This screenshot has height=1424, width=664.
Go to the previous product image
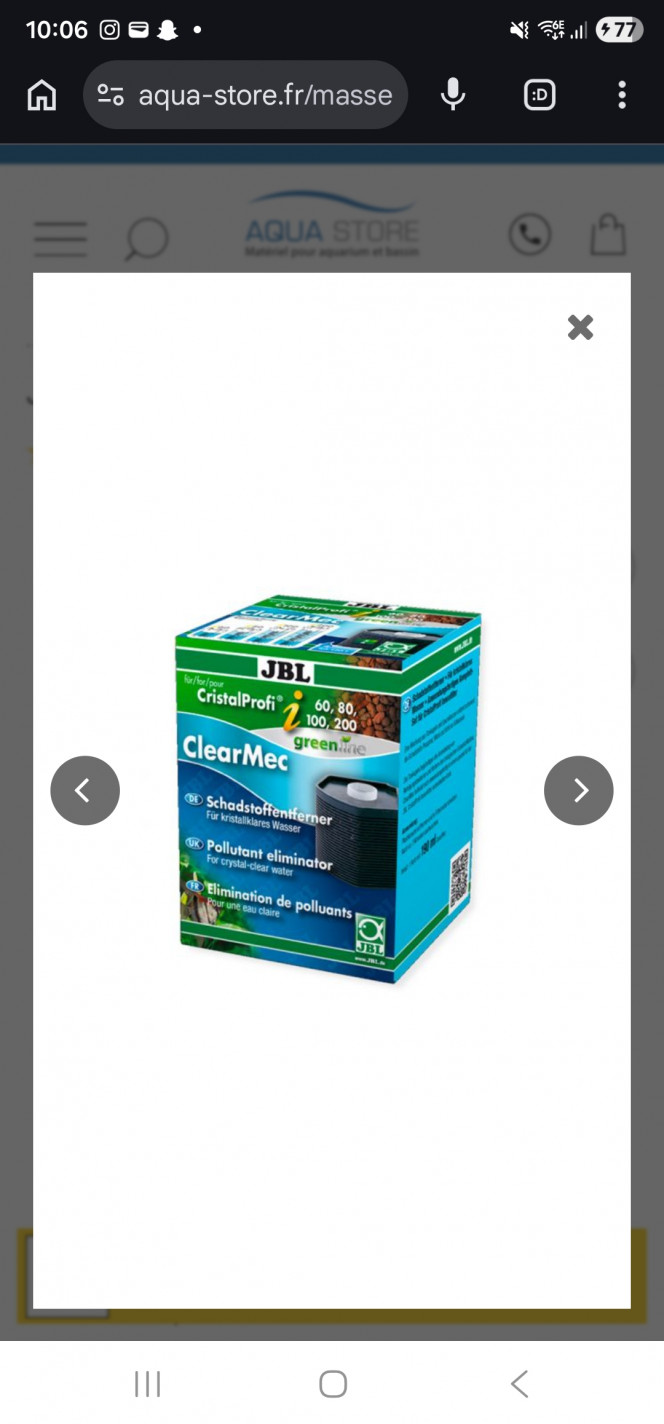coord(85,791)
